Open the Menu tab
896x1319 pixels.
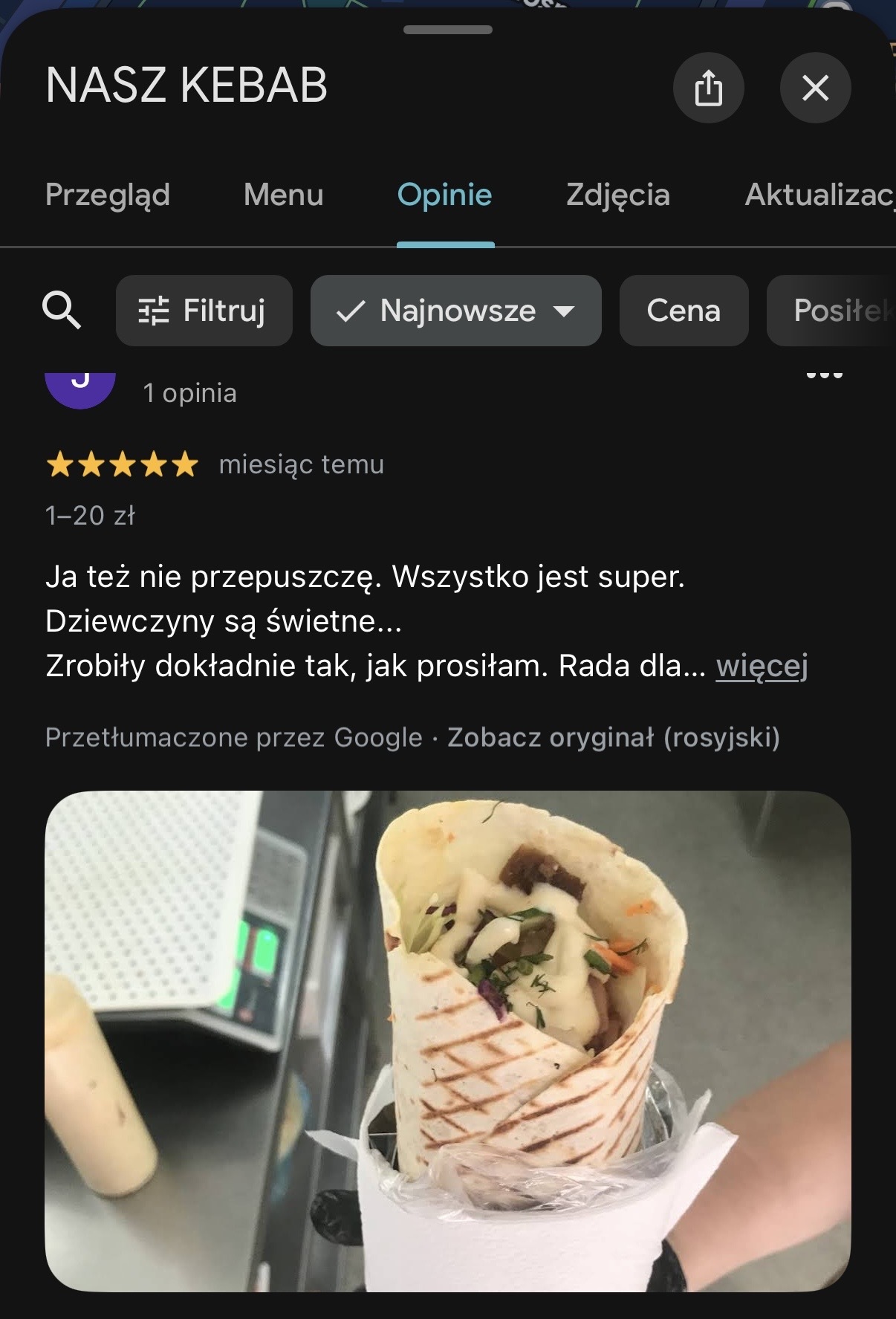tap(283, 195)
